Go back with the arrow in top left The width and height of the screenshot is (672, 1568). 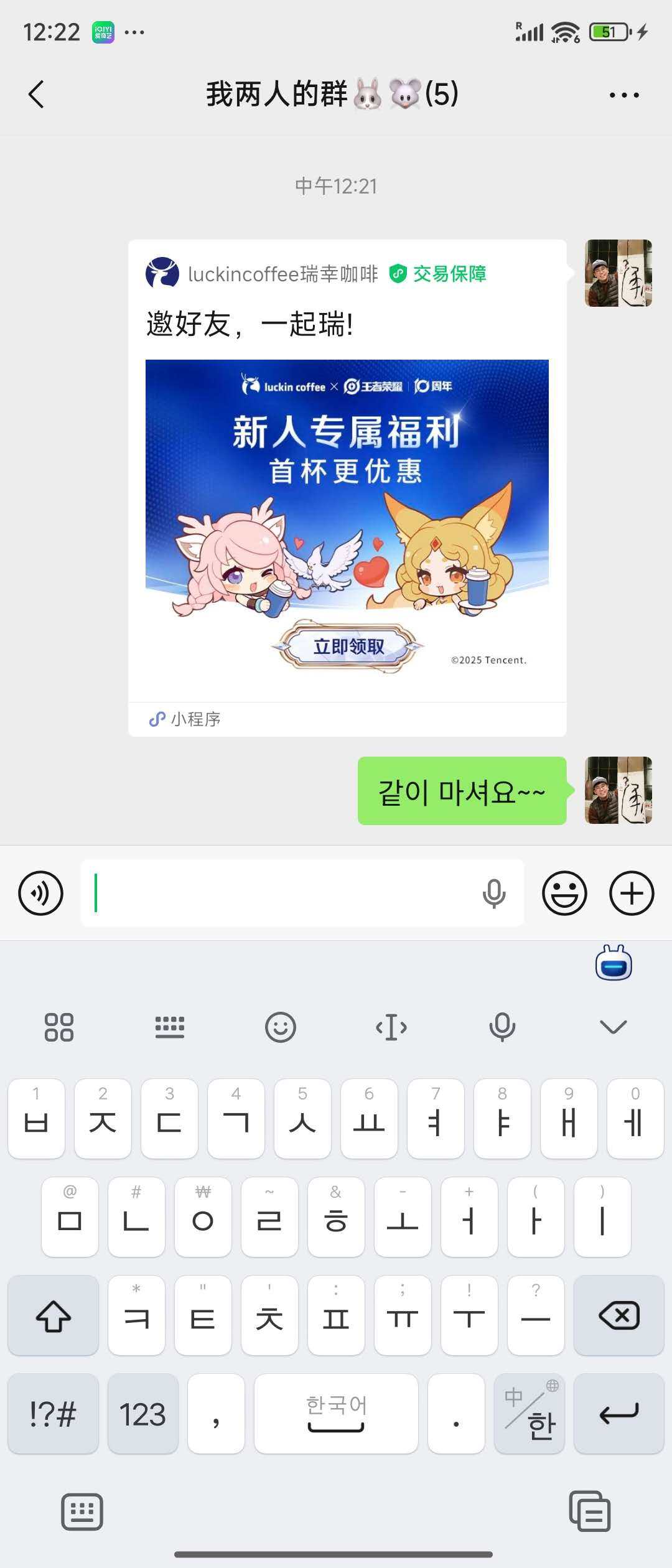tap(35, 95)
